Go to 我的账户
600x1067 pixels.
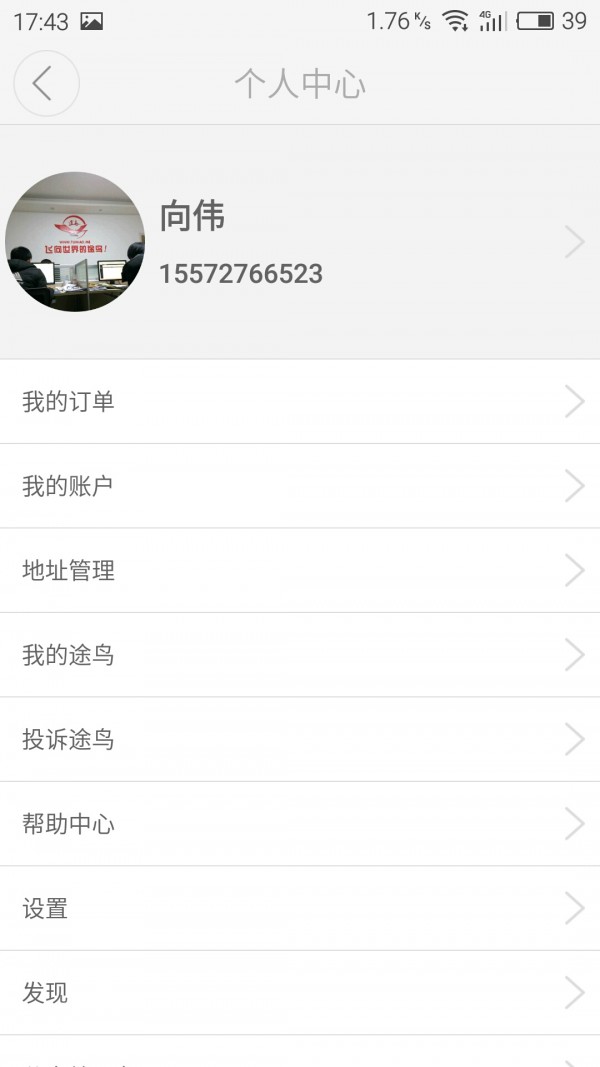click(x=300, y=487)
